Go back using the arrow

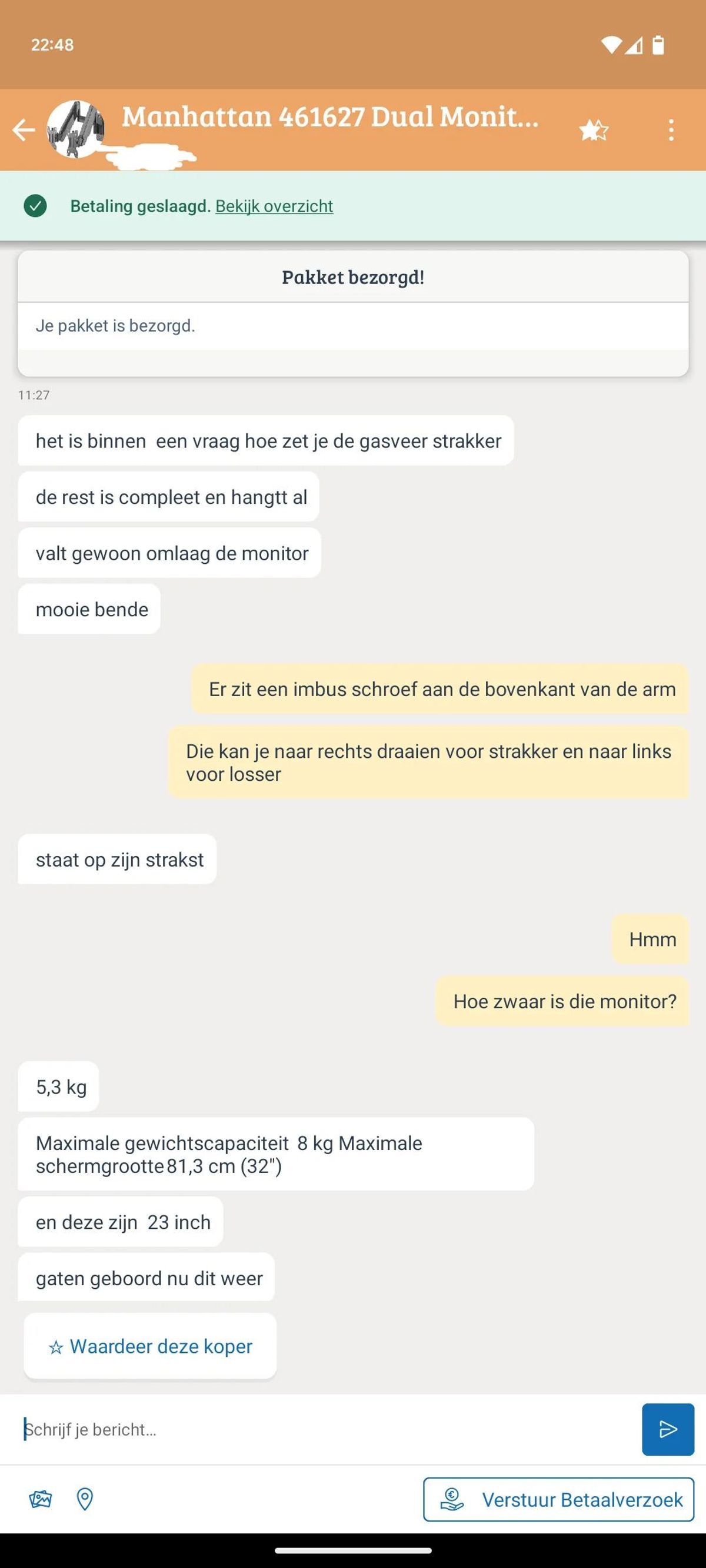tap(24, 130)
